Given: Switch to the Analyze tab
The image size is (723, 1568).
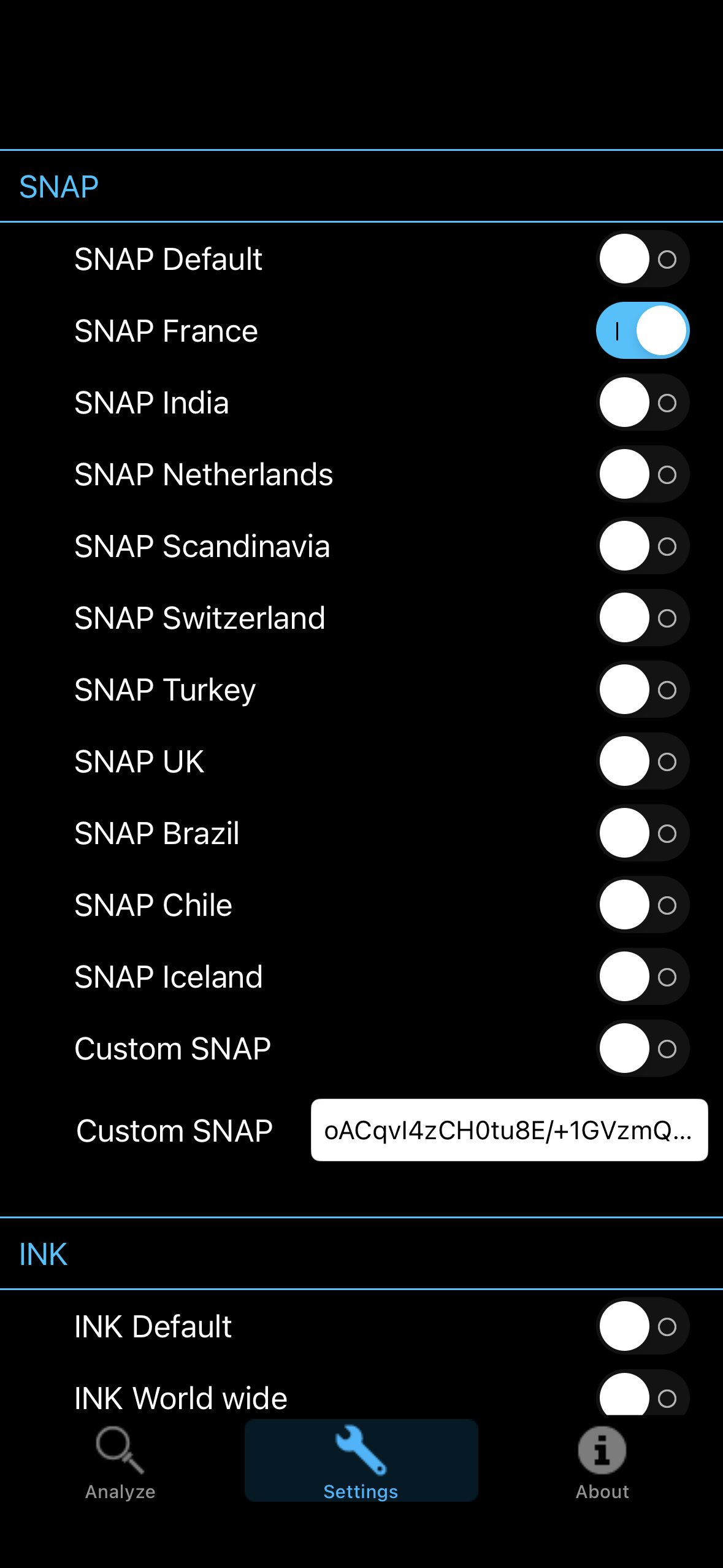Looking at the screenshot, I should point(120,1462).
